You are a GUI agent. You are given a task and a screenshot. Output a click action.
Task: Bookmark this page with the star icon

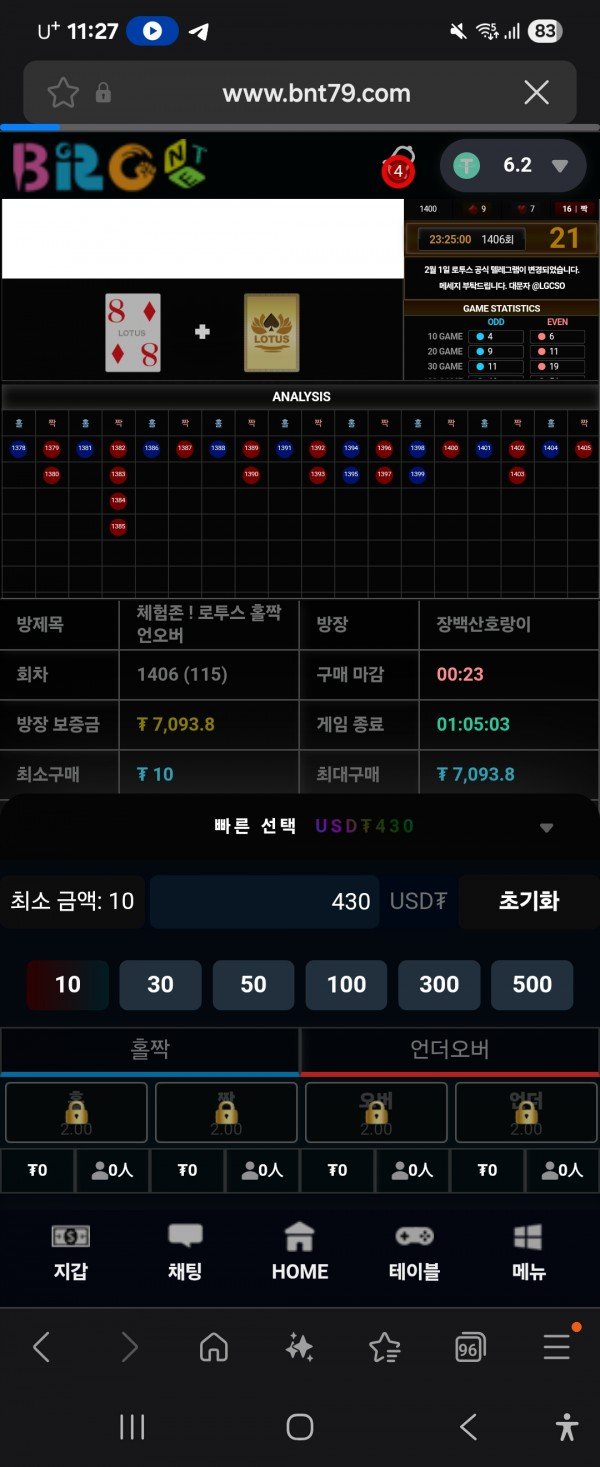tap(63, 93)
